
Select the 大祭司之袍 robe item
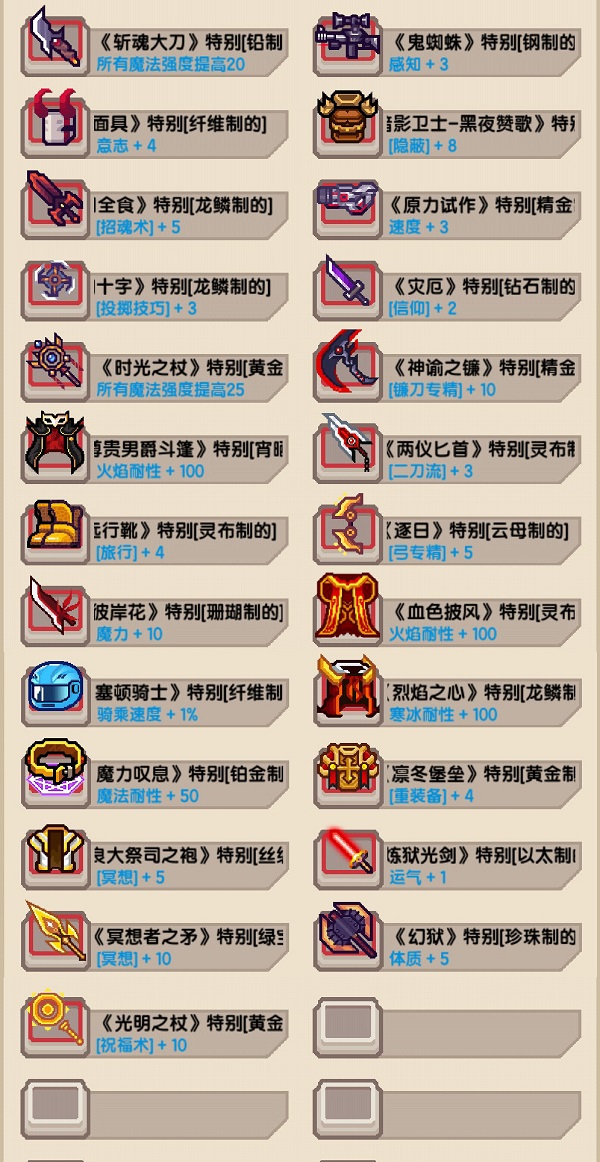pyautogui.click(x=155, y=865)
